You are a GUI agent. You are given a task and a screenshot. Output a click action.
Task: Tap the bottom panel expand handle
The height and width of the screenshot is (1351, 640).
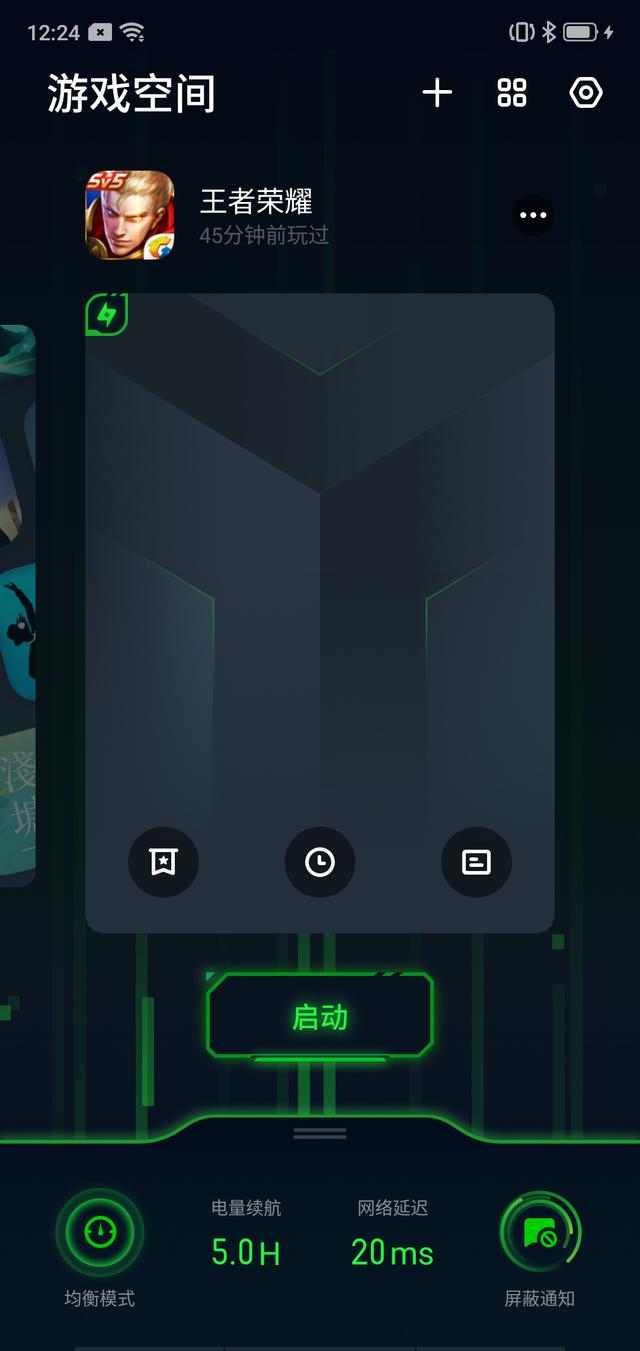pos(320,1133)
